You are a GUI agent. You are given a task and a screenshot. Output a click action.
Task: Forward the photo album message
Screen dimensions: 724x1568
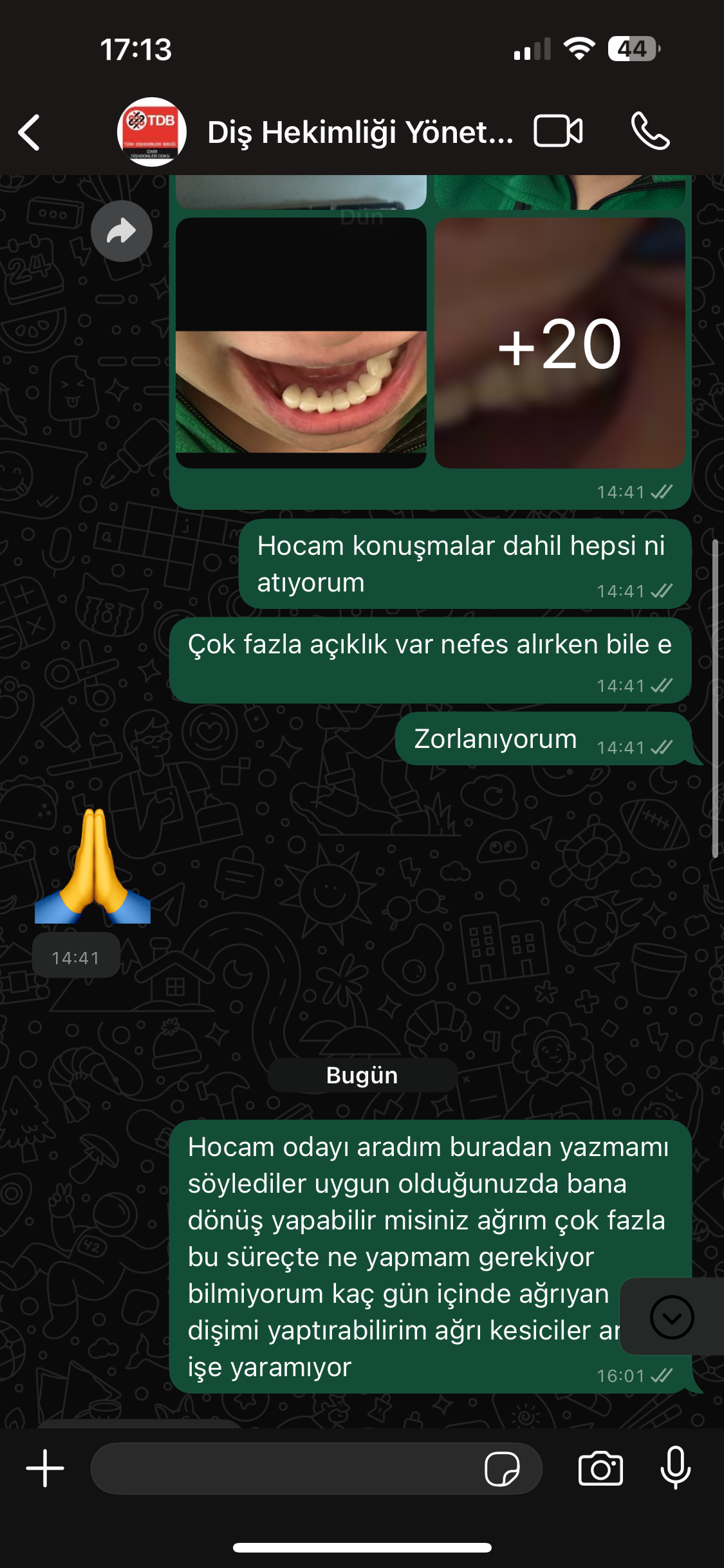tap(122, 231)
